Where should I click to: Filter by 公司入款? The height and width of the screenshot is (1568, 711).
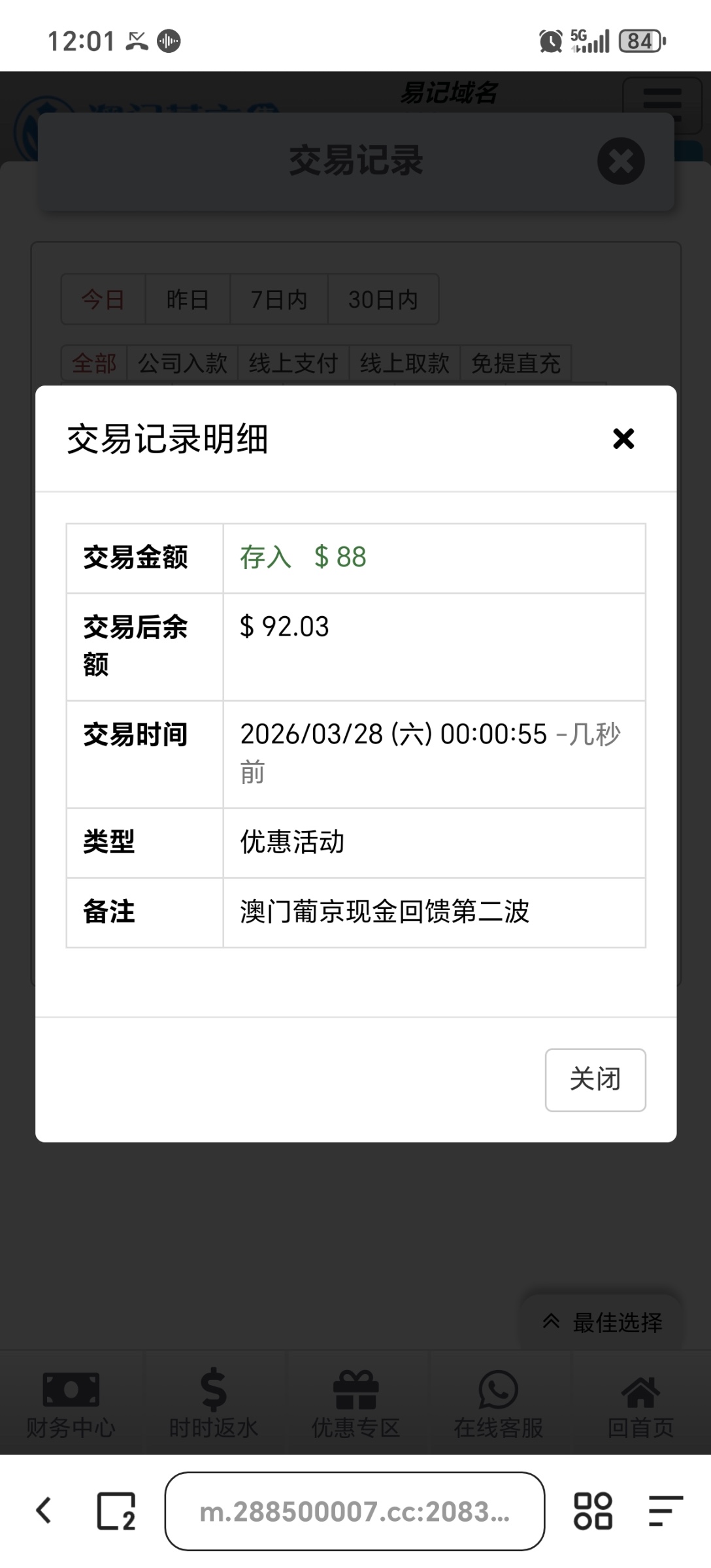[x=183, y=363]
